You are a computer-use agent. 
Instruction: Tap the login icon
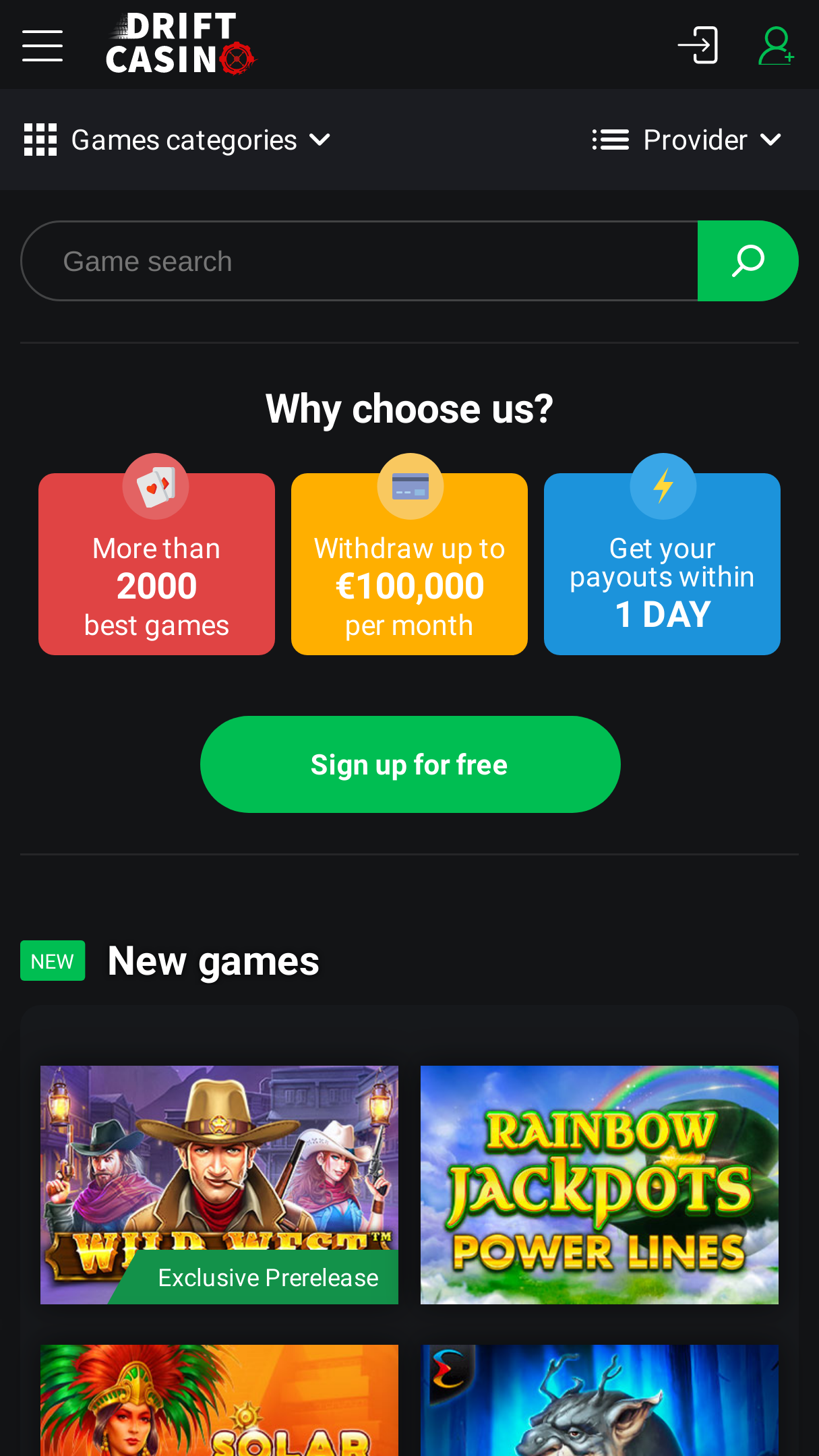click(698, 45)
